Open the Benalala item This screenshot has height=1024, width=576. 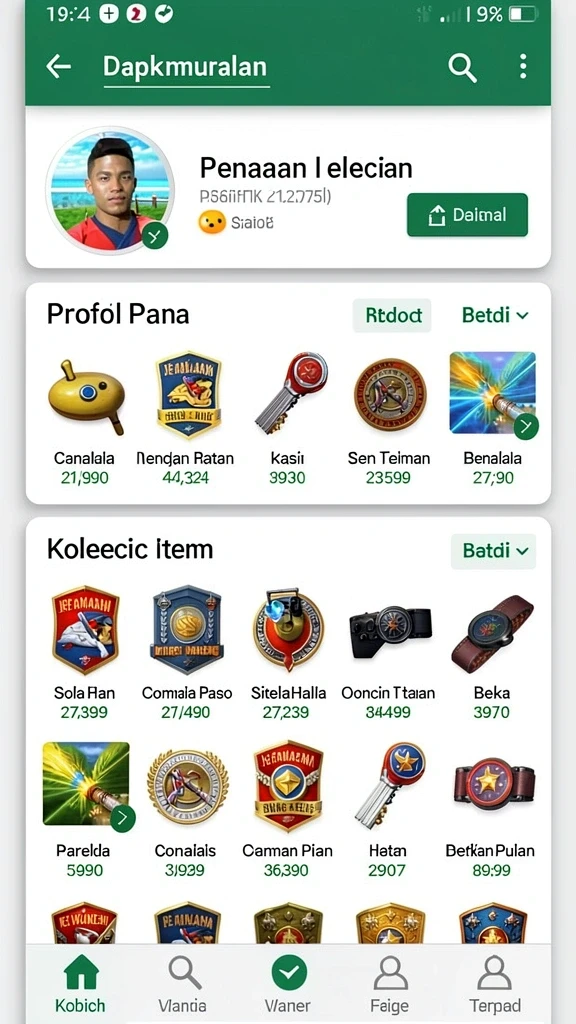pyautogui.click(x=492, y=419)
